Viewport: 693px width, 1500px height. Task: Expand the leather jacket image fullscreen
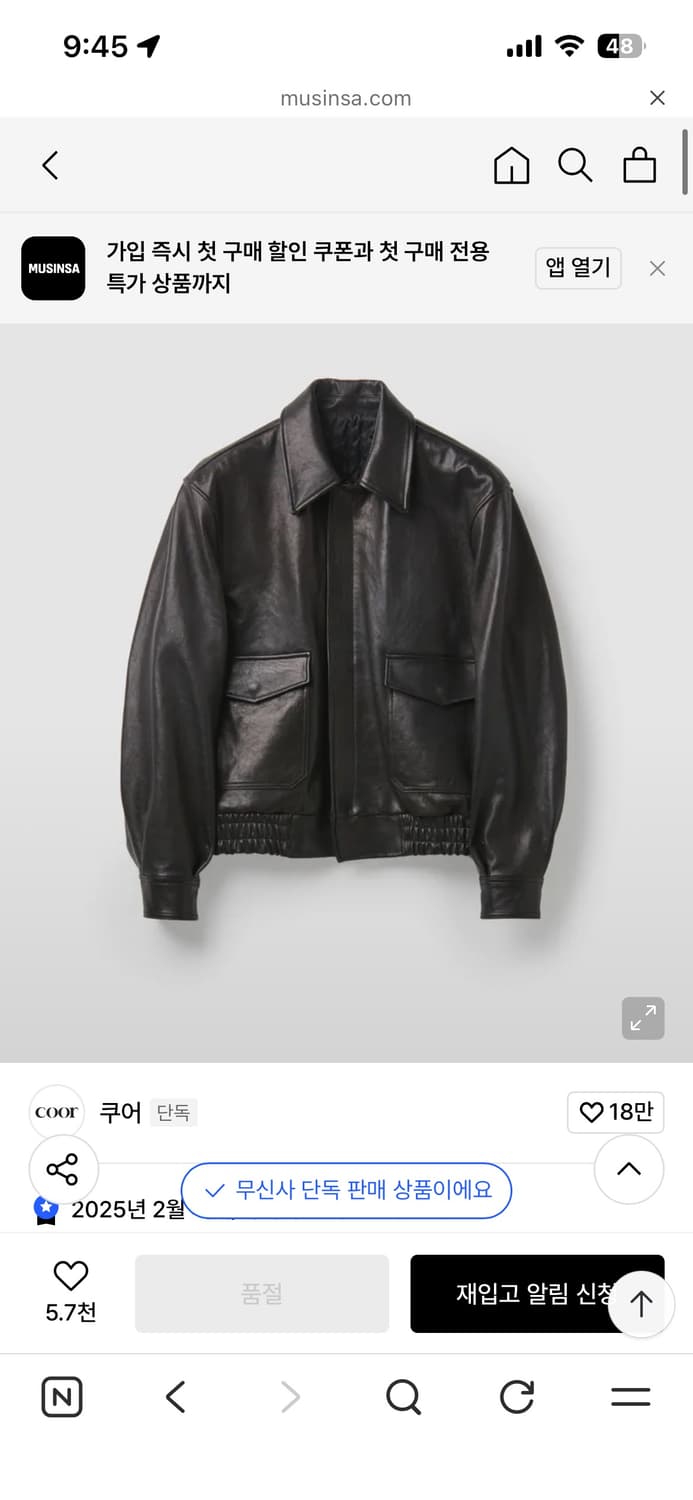(x=643, y=1018)
